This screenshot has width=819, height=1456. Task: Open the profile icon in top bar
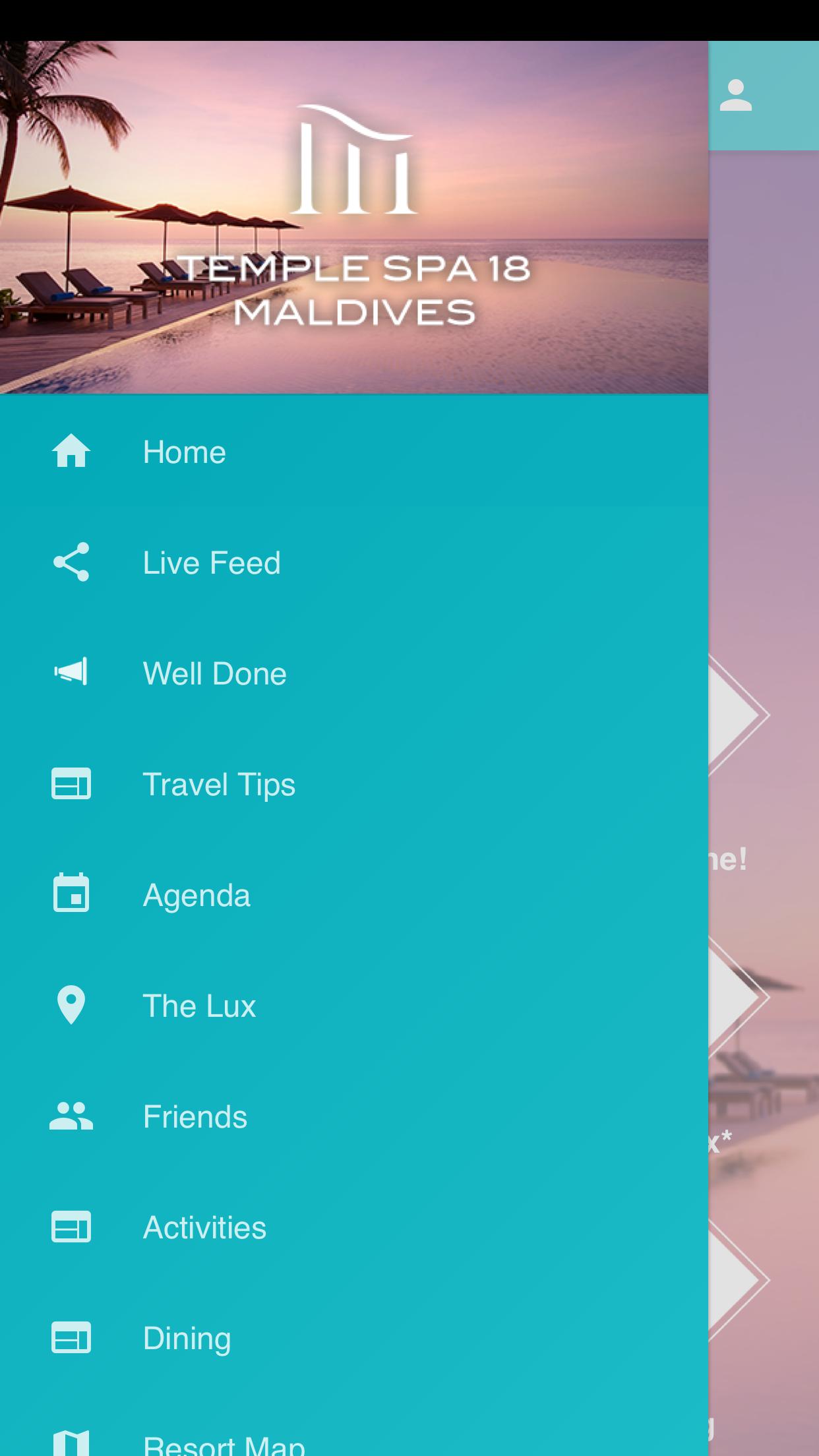pyautogui.click(x=735, y=96)
